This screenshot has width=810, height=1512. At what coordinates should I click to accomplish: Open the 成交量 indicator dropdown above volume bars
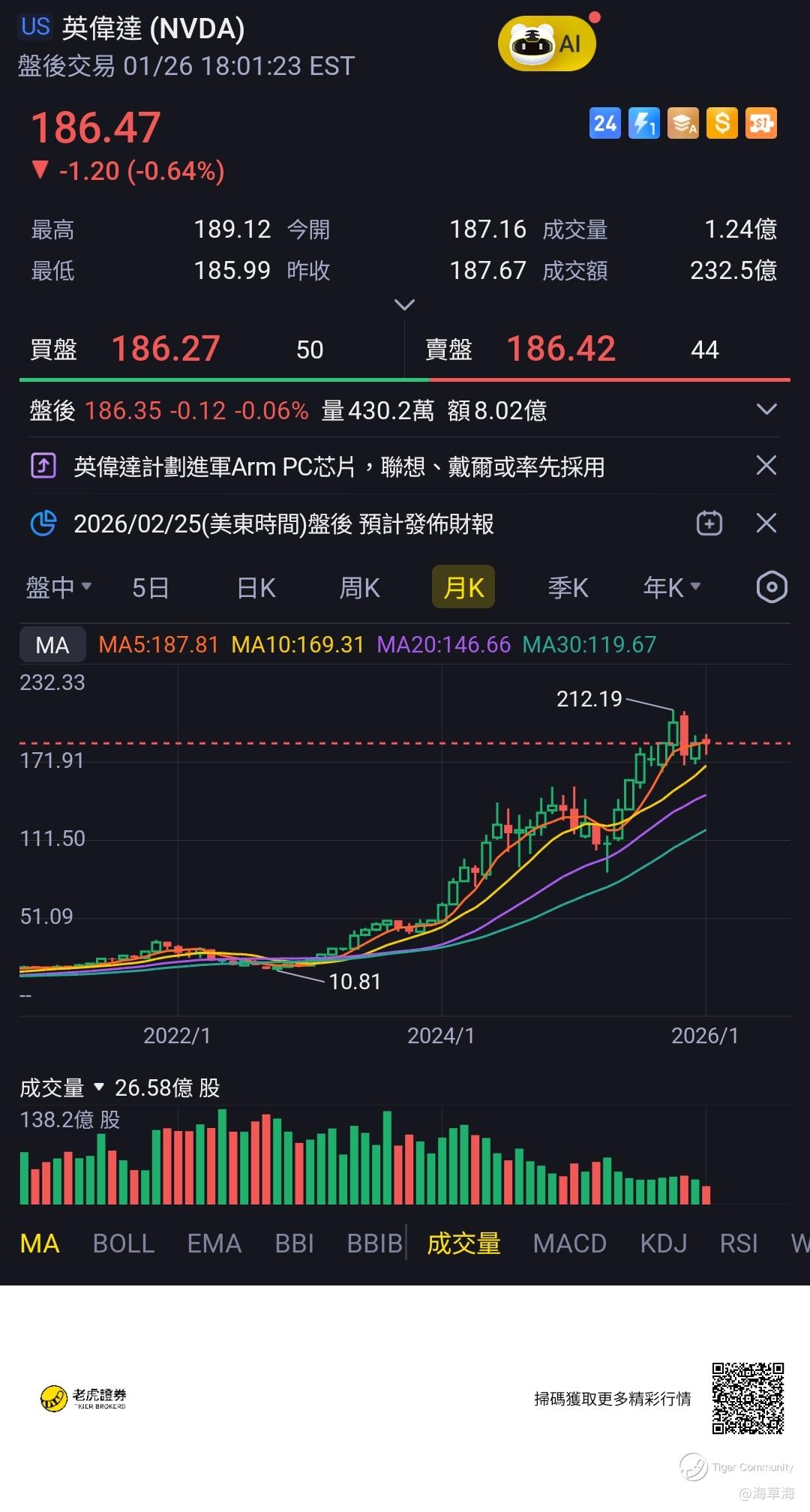click(62, 1087)
